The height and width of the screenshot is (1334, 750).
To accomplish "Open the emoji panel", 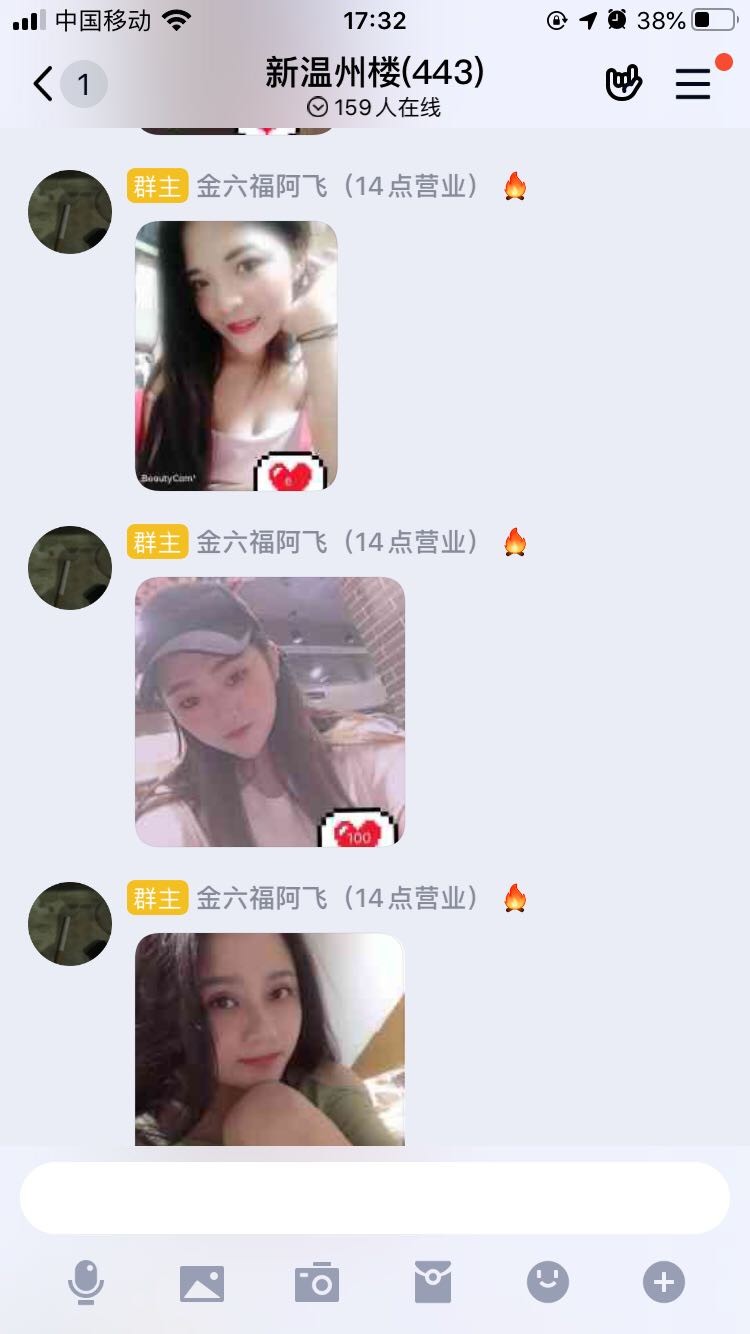I will coord(548,1282).
